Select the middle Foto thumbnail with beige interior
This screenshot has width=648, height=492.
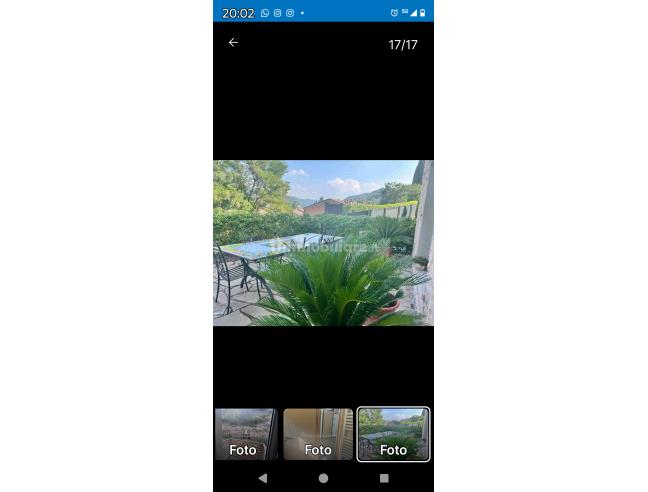[x=318, y=434]
